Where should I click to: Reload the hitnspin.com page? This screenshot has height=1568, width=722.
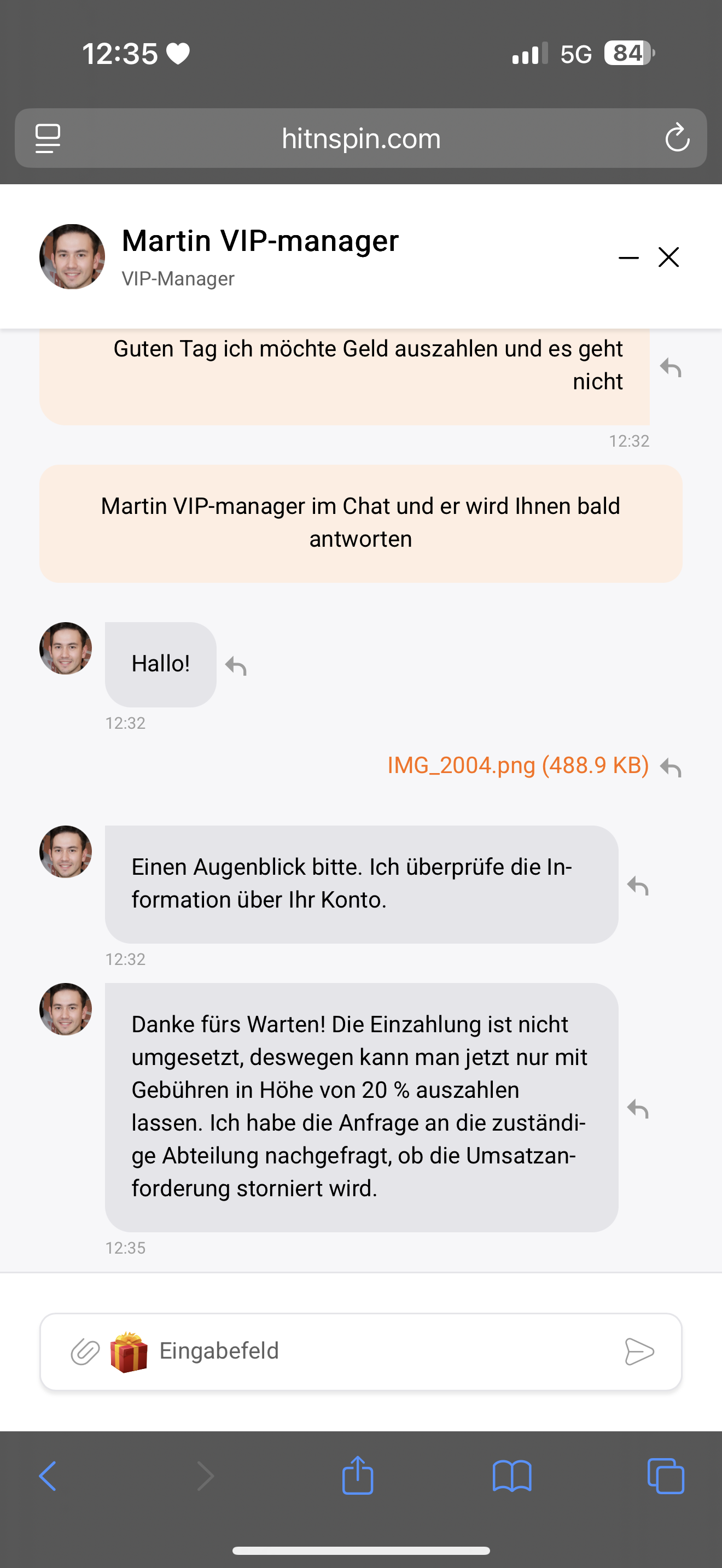point(677,138)
